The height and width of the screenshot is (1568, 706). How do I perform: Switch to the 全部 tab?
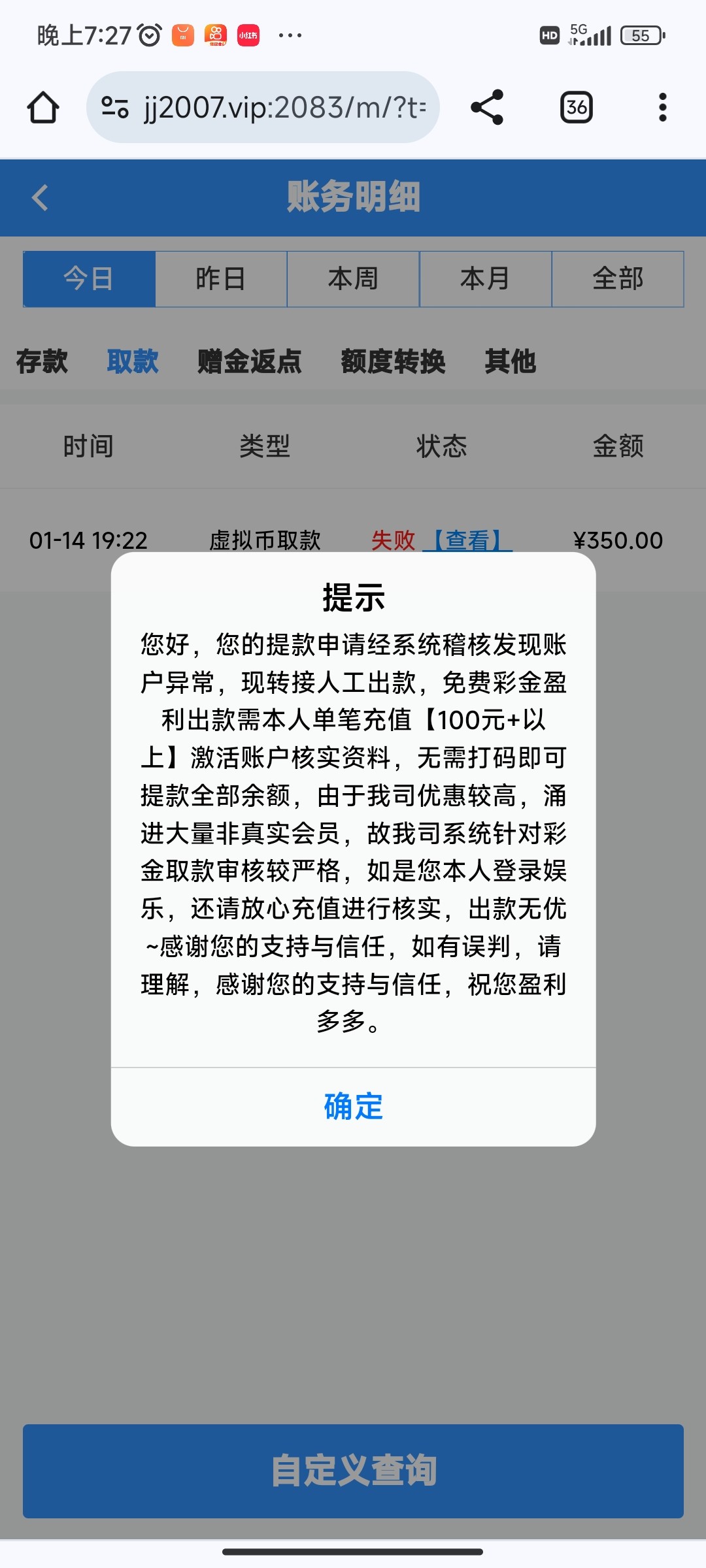pyautogui.click(x=618, y=279)
